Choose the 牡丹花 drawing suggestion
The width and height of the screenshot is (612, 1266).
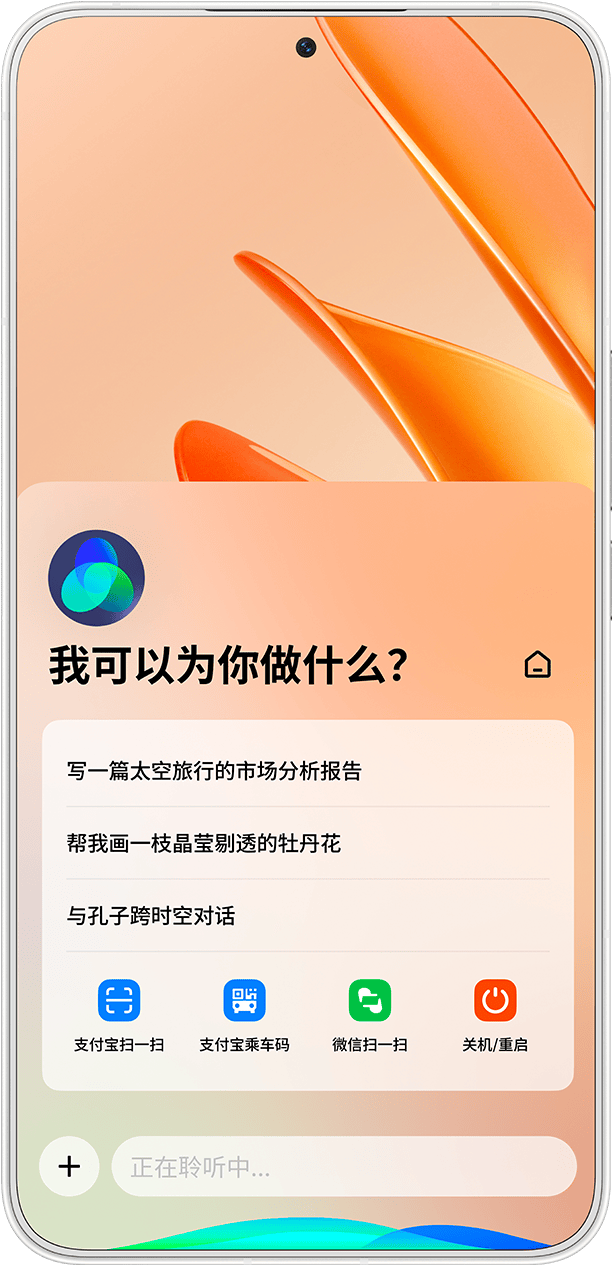308,843
